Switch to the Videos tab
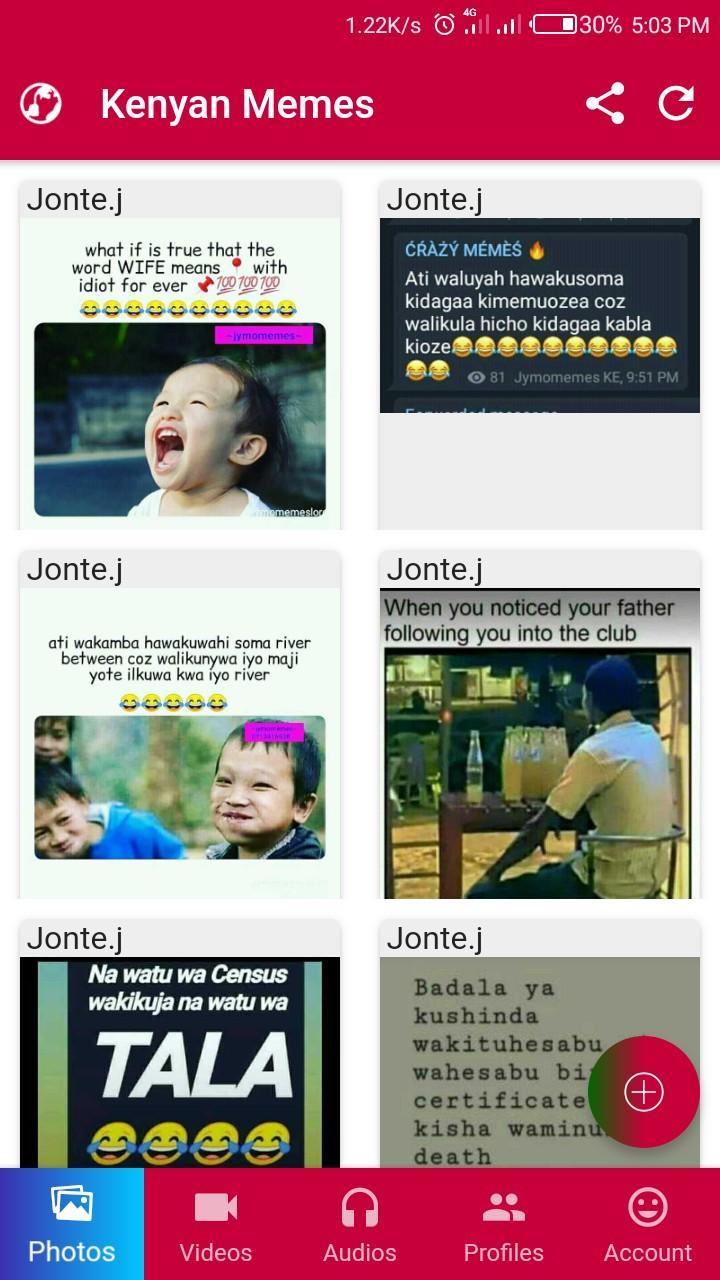 (x=216, y=1224)
